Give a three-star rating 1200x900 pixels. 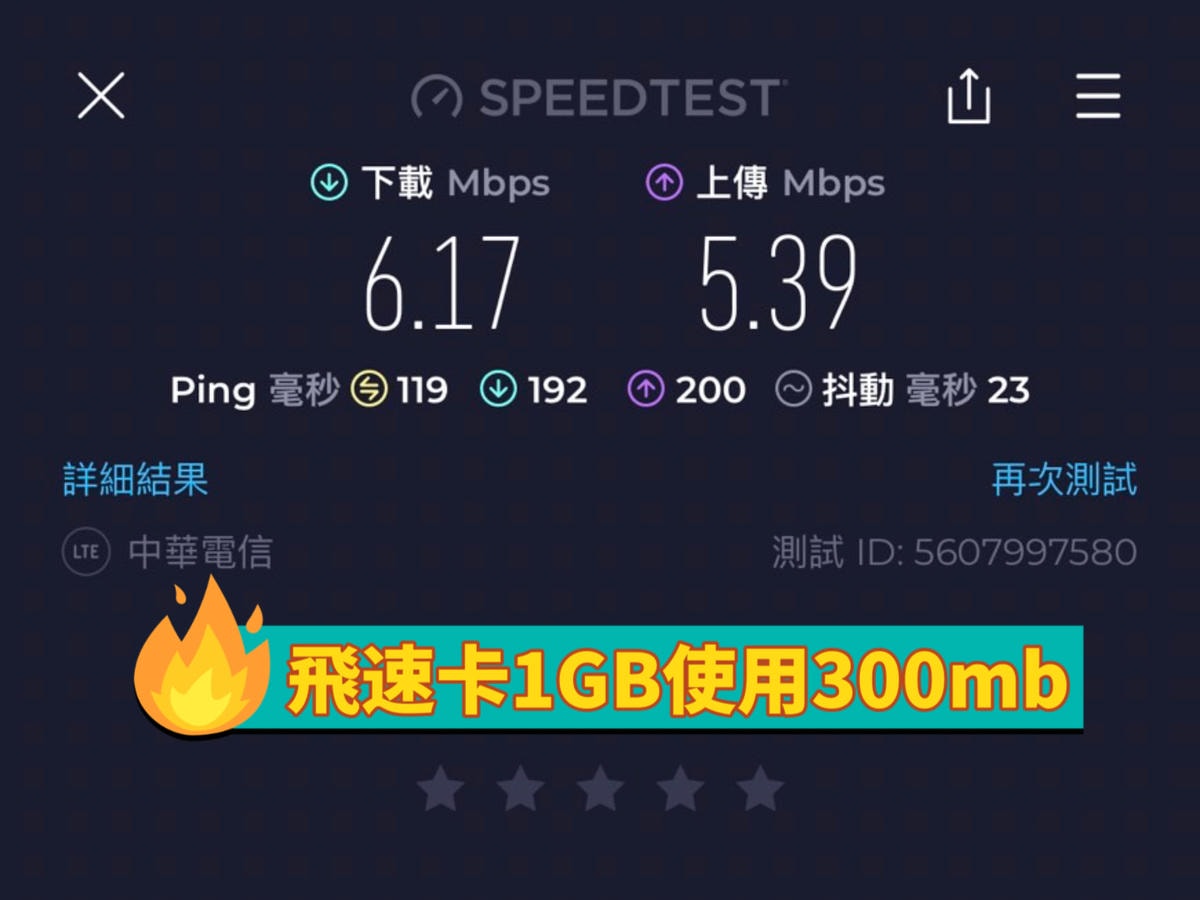pos(600,789)
